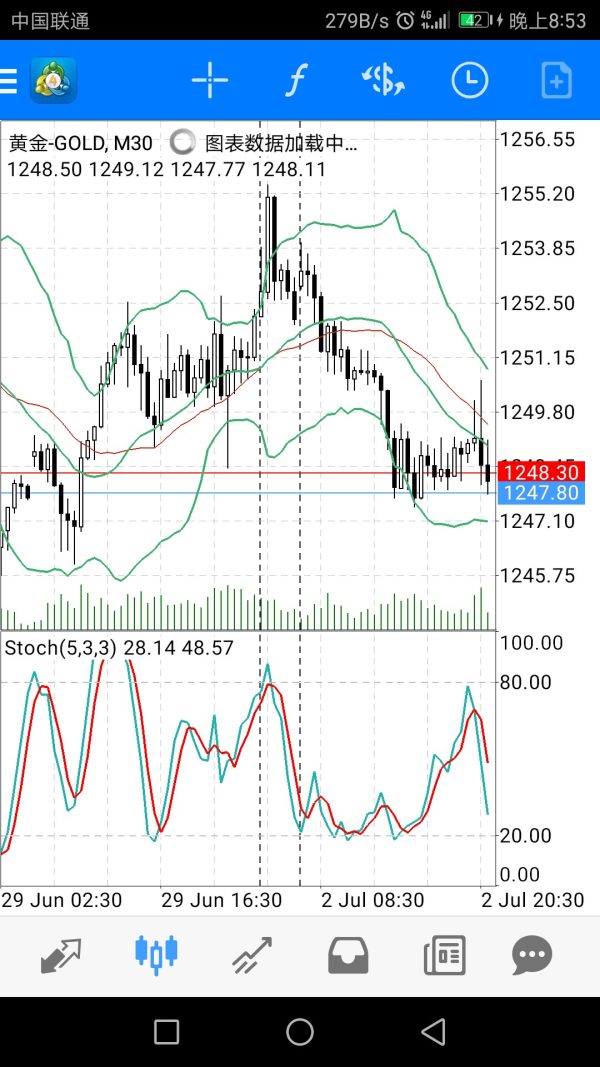
Task: Switch to the Chart tab
Action: pyautogui.click(x=156, y=955)
